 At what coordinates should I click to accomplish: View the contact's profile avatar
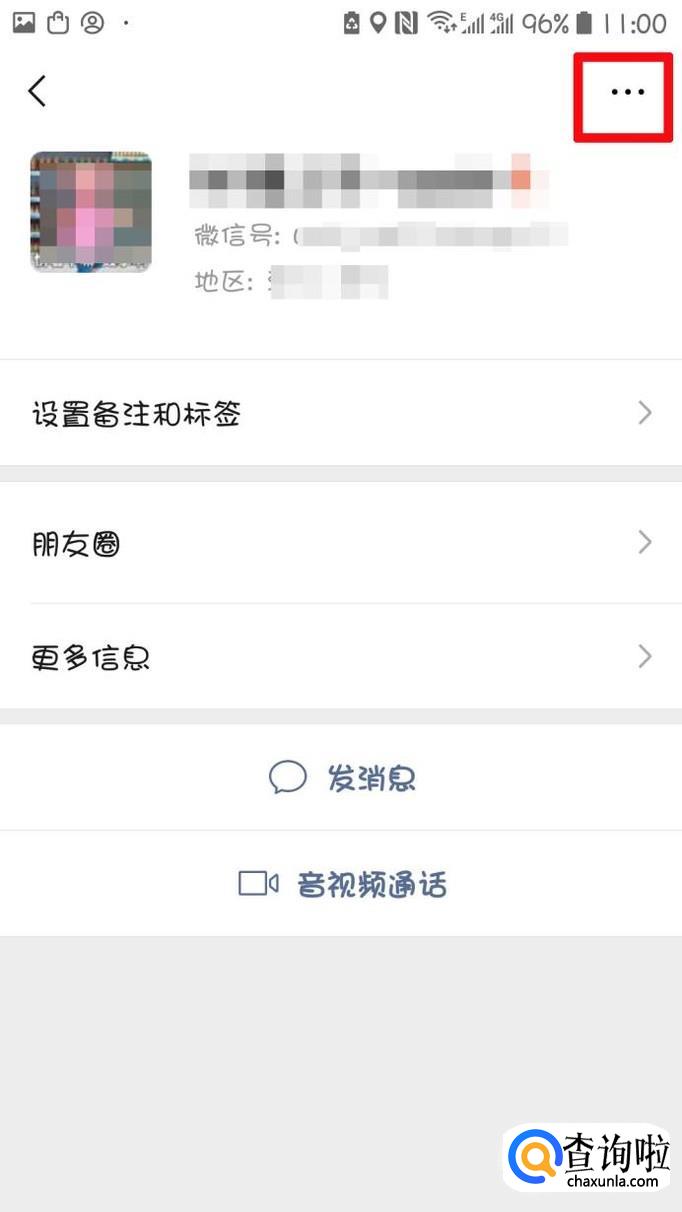[x=91, y=212]
